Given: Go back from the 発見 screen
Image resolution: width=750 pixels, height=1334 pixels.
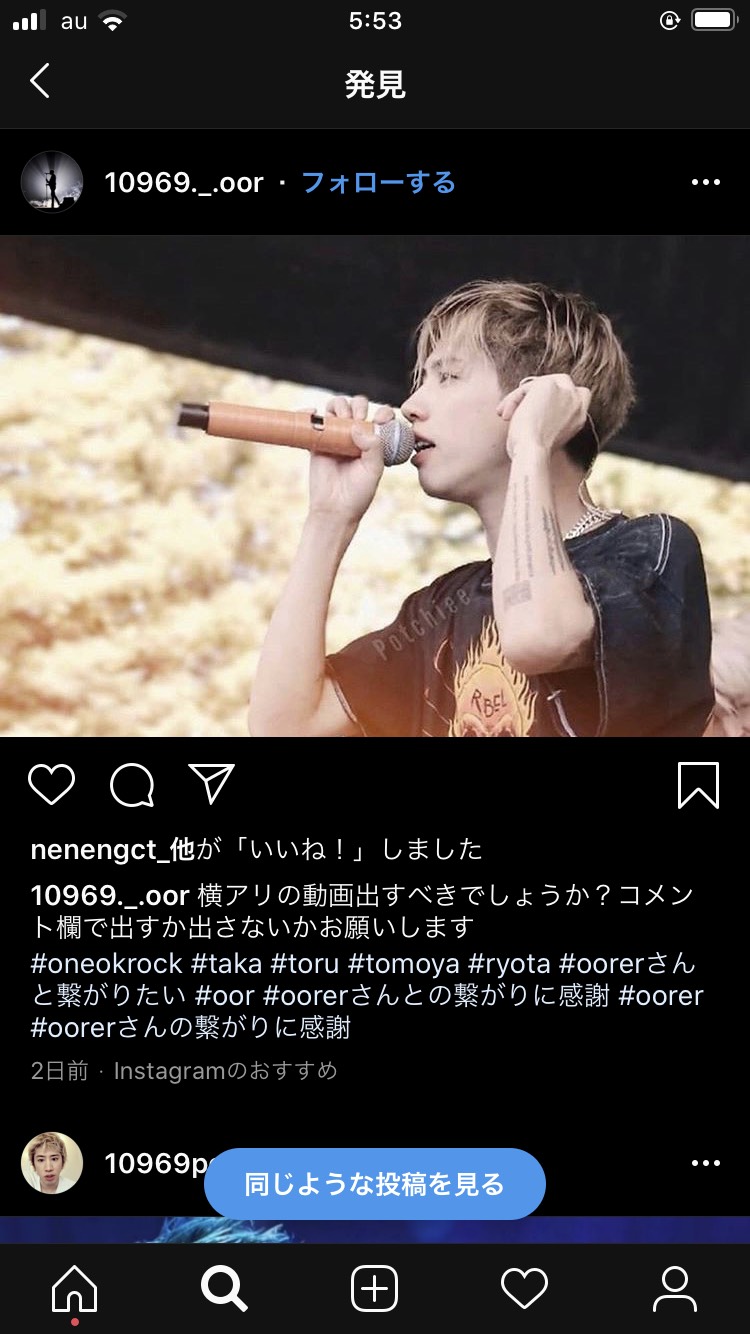Looking at the screenshot, I should [40, 82].
